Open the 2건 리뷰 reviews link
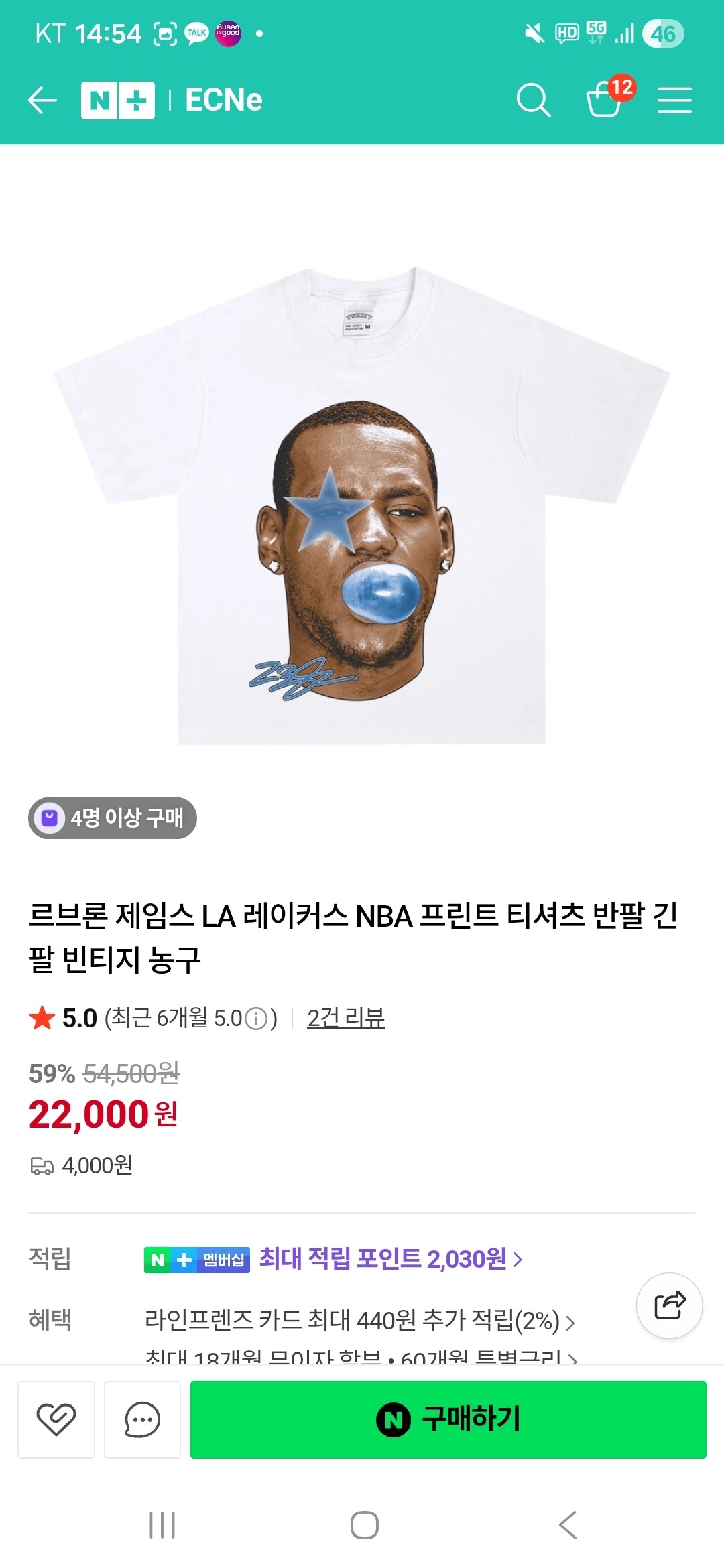The height and width of the screenshot is (1568, 724). coord(345,1018)
